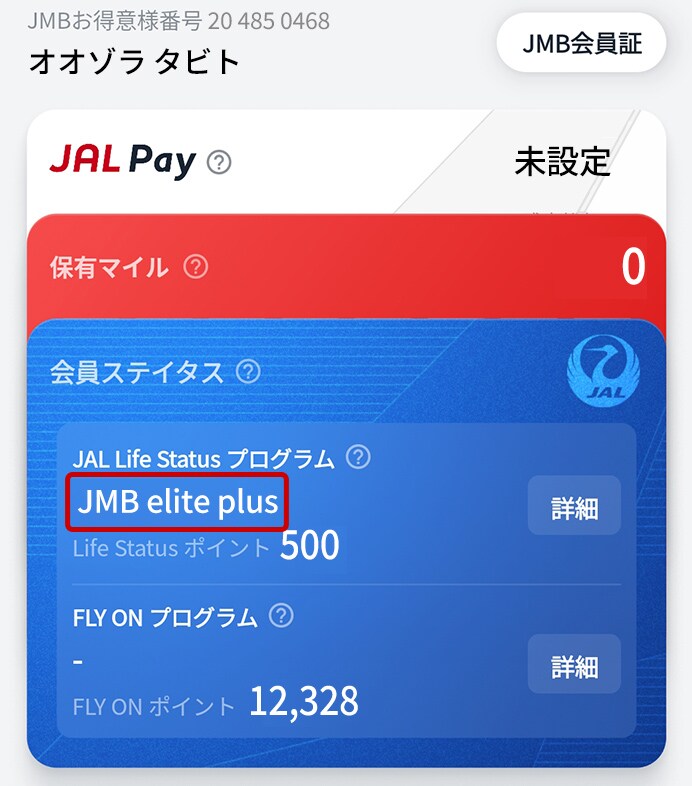Open help for FLY ON プログラム
This screenshot has height=786, width=692.
[x=282, y=615]
